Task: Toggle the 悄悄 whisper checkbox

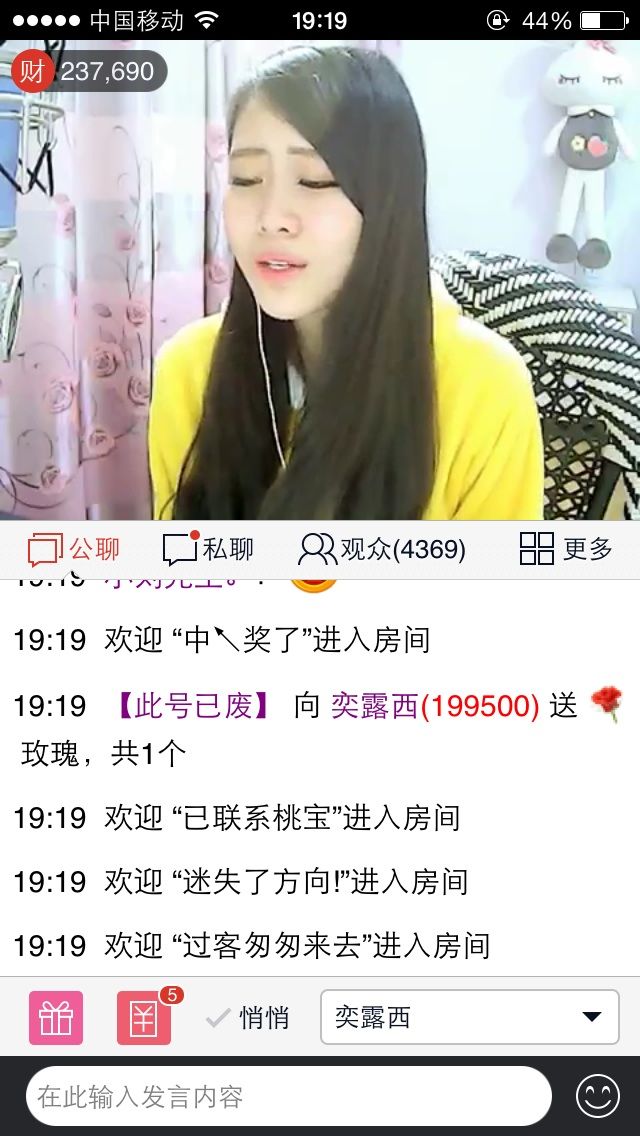Action: click(x=247, y=1018)
